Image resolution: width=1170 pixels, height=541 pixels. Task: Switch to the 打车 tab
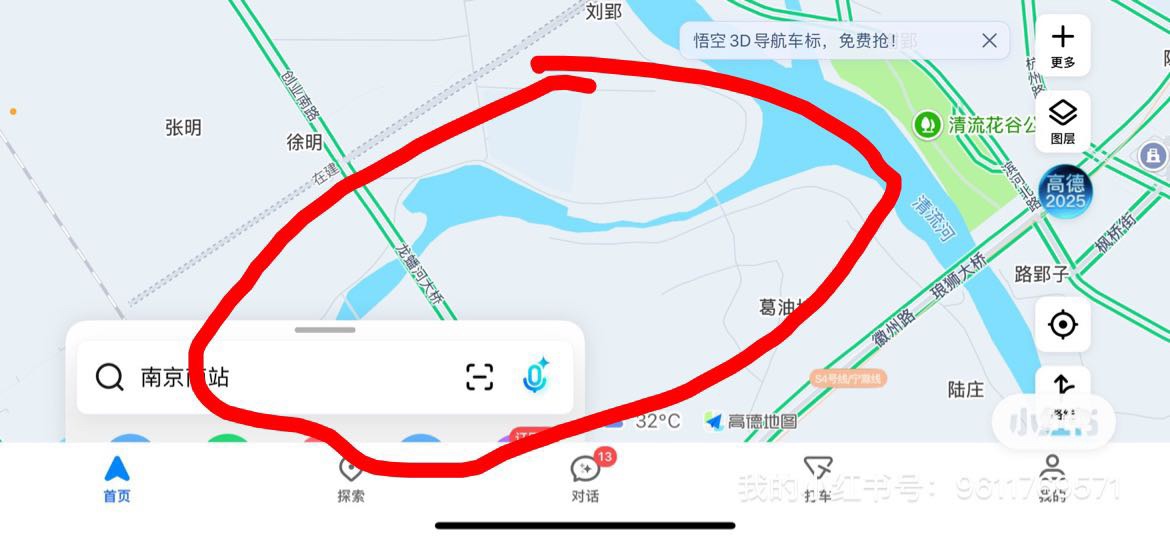point(818,478)
